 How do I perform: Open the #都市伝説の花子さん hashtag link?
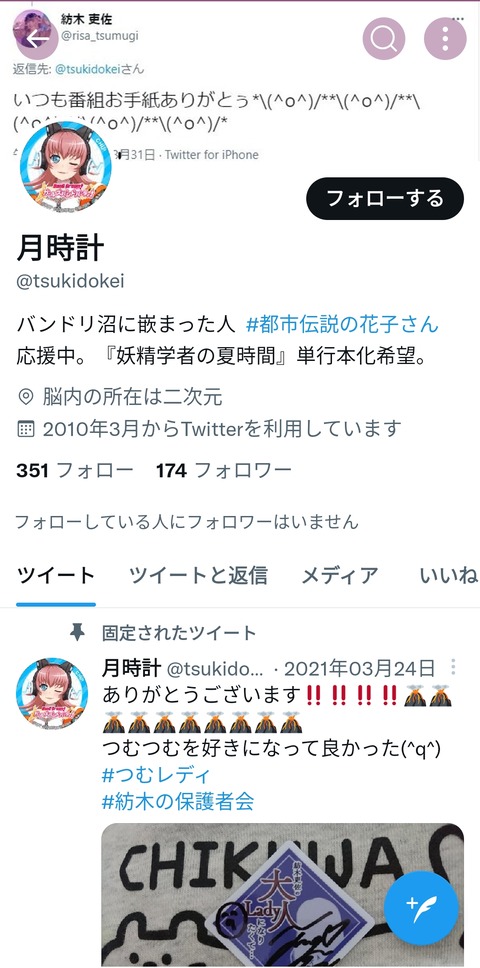click(x=342, y=323)
